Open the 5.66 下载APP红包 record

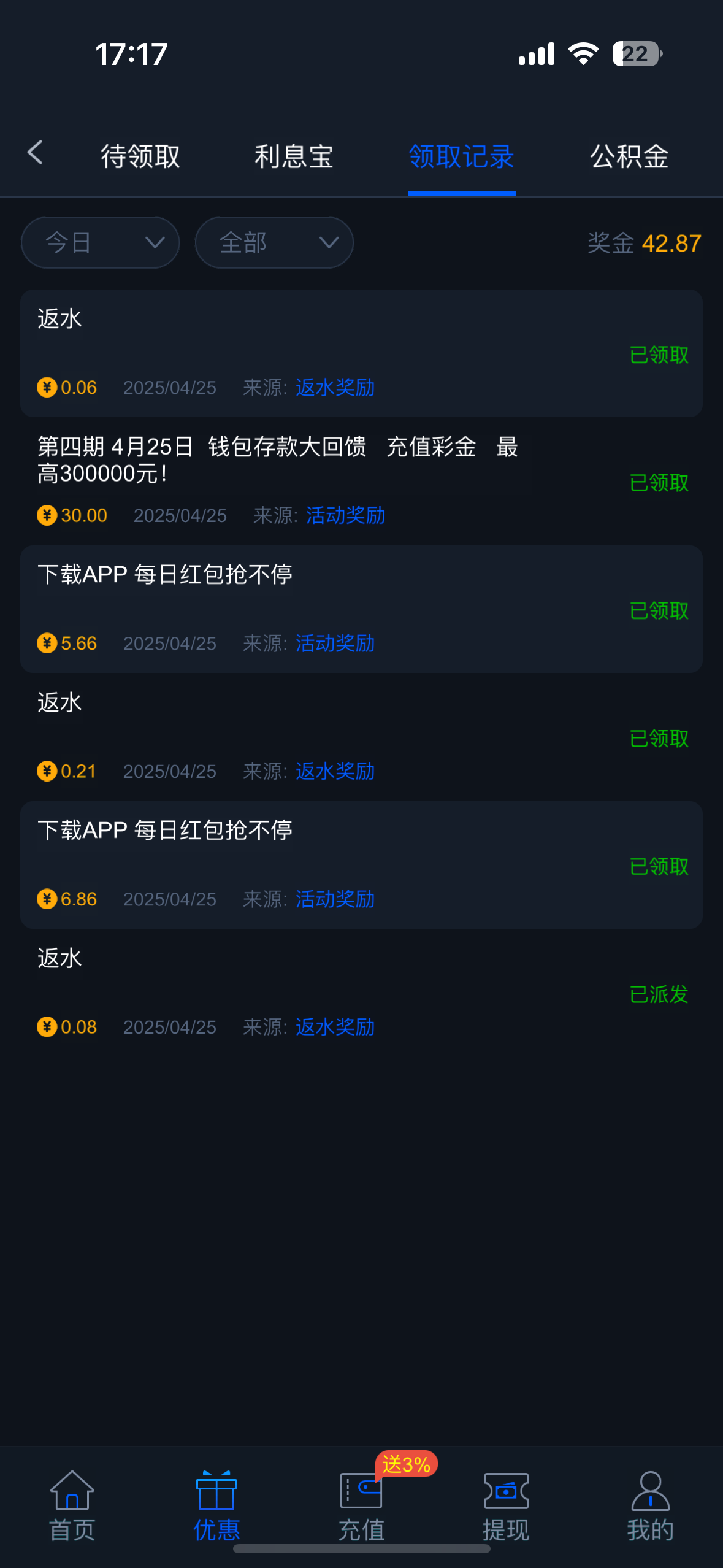(361, 609)
